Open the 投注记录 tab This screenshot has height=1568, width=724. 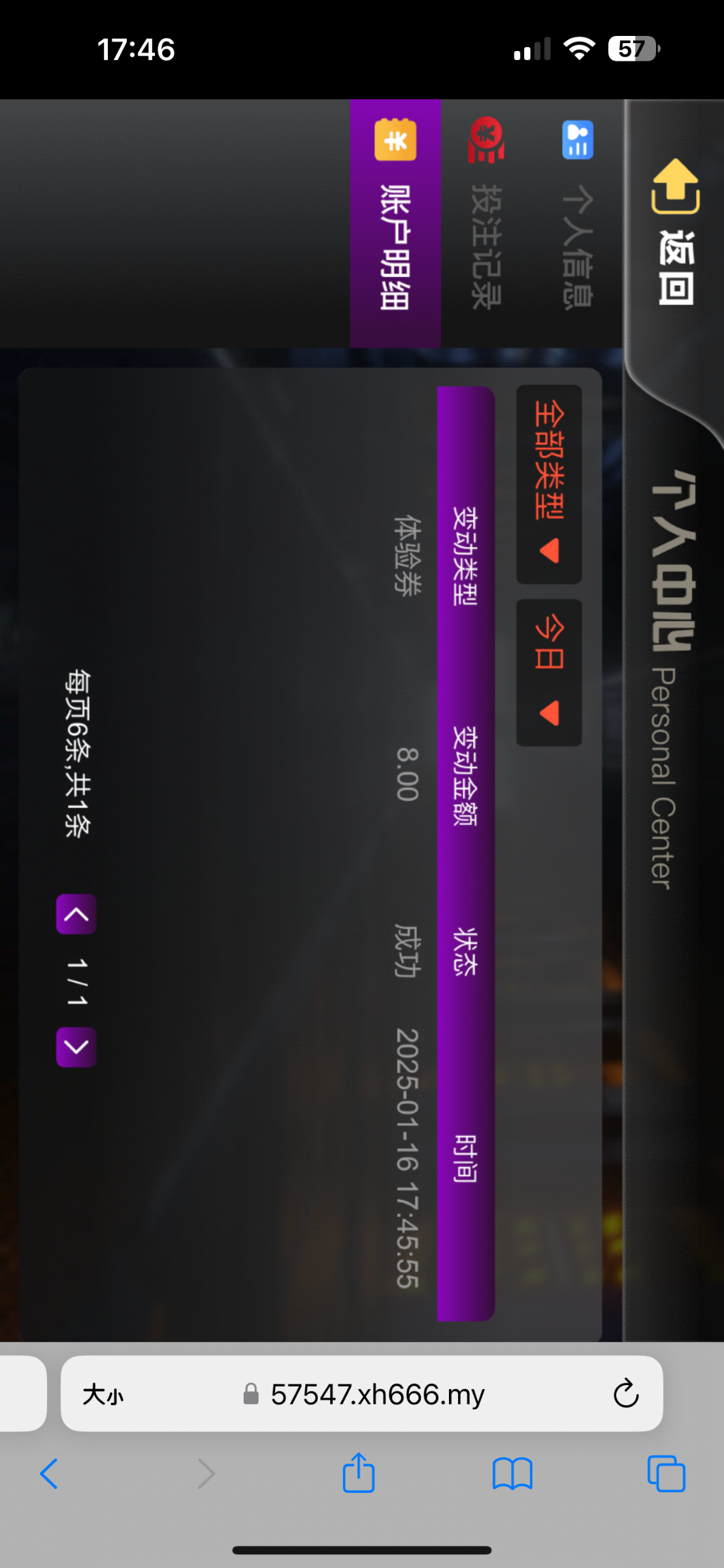pos(487,216)
